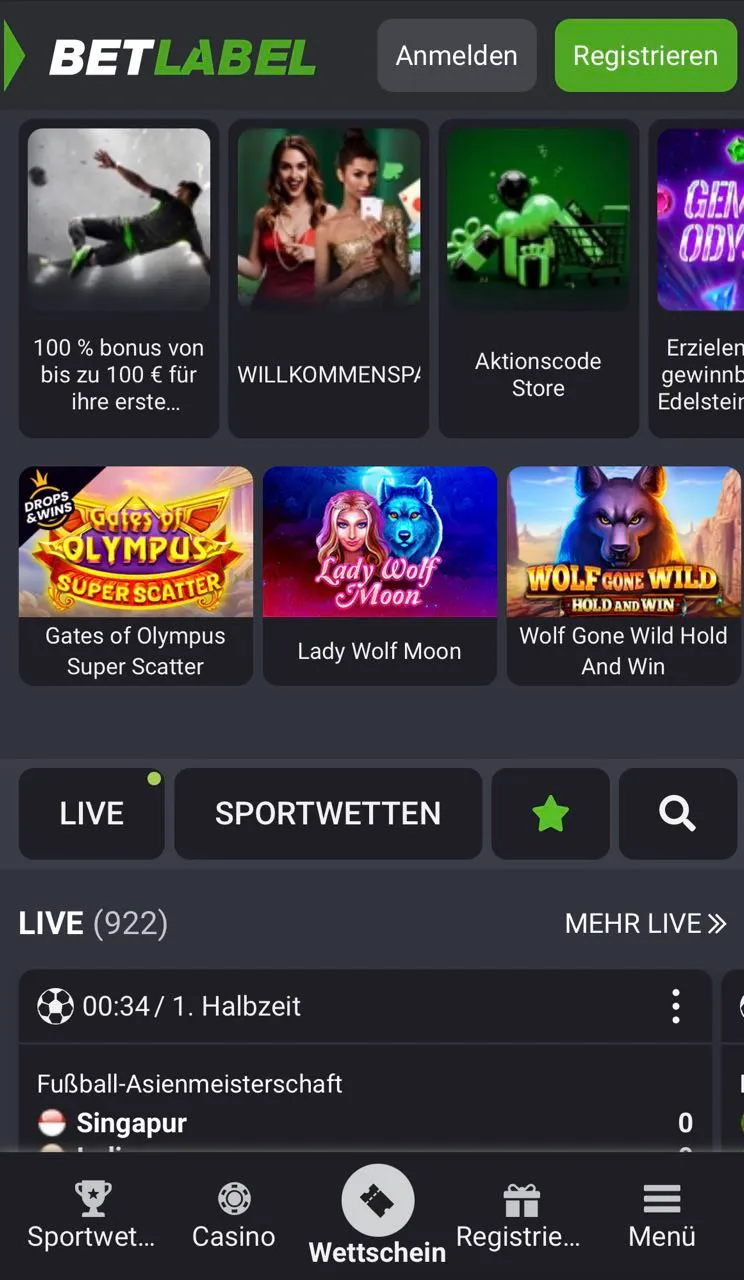The image size is (744, 1280).
Task: Select the green favorites star
Action: coord(549,813)
